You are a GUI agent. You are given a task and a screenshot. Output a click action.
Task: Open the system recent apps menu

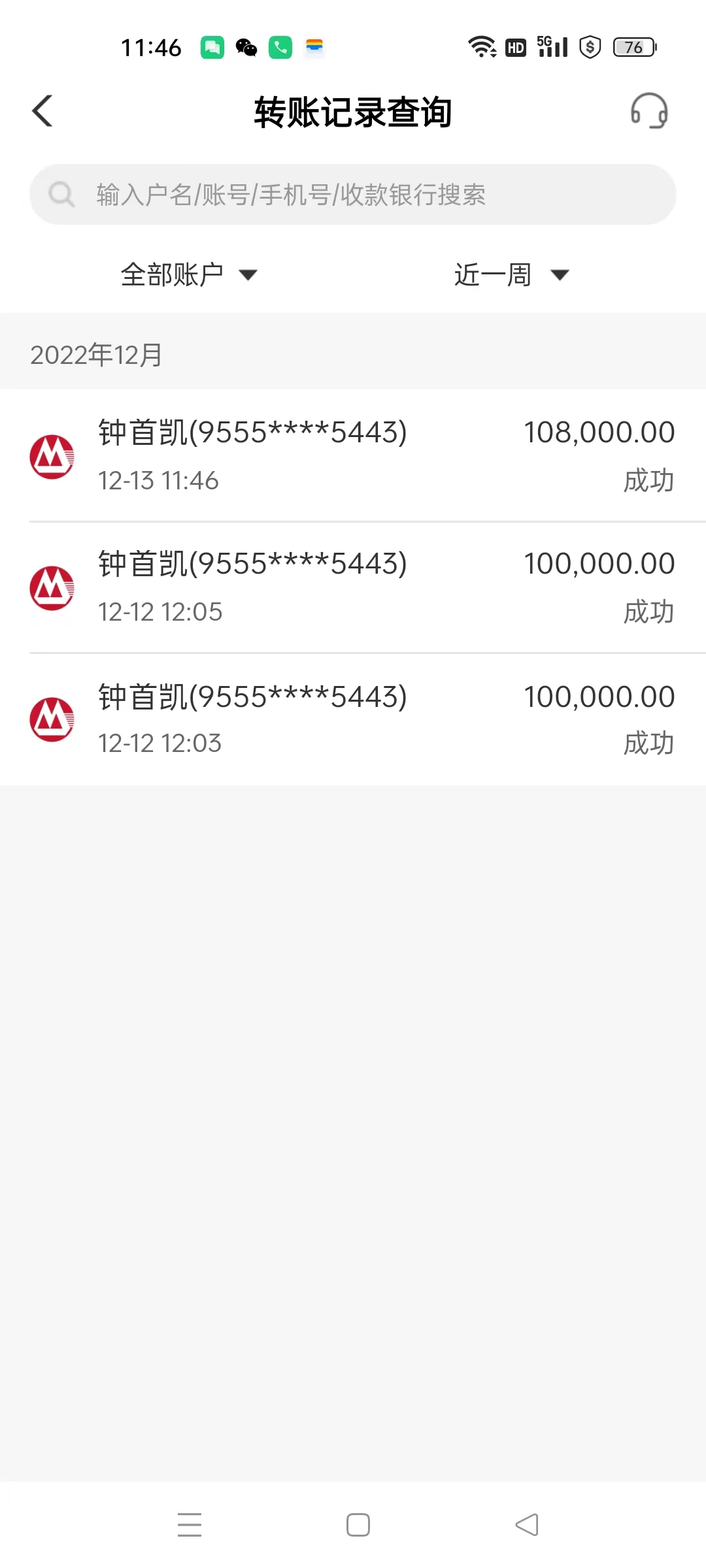pyautogui.click(x=190, y=1525)
